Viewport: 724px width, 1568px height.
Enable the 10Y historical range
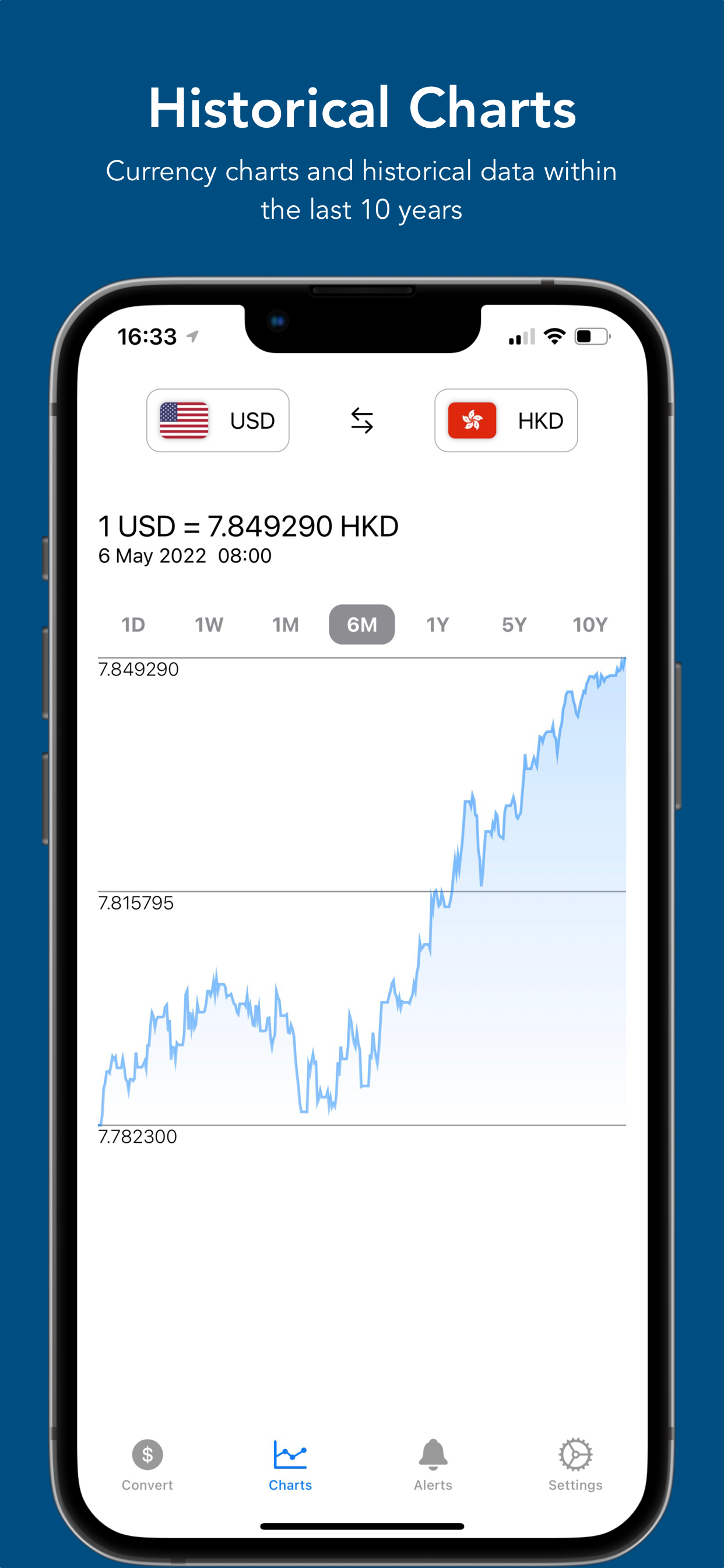588,624
